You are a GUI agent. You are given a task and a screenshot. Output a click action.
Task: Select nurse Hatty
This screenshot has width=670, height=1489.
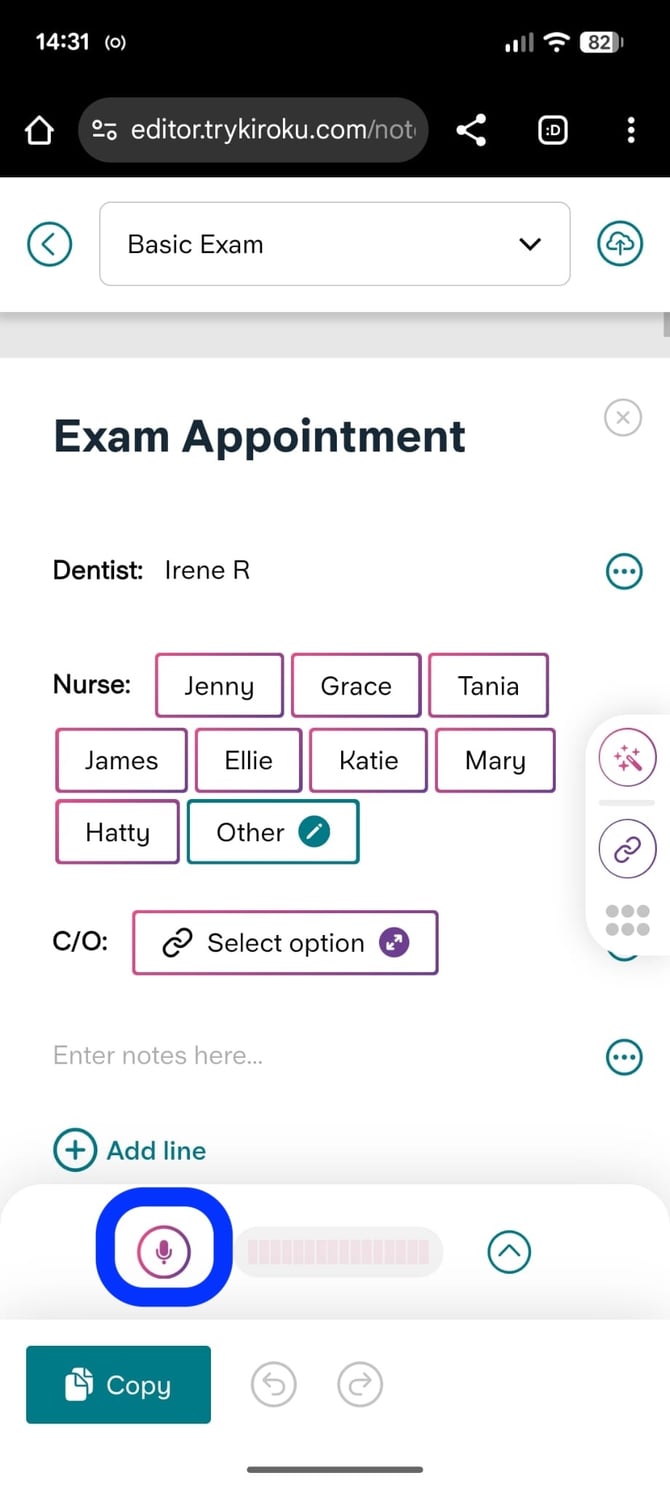pos(118,832)
